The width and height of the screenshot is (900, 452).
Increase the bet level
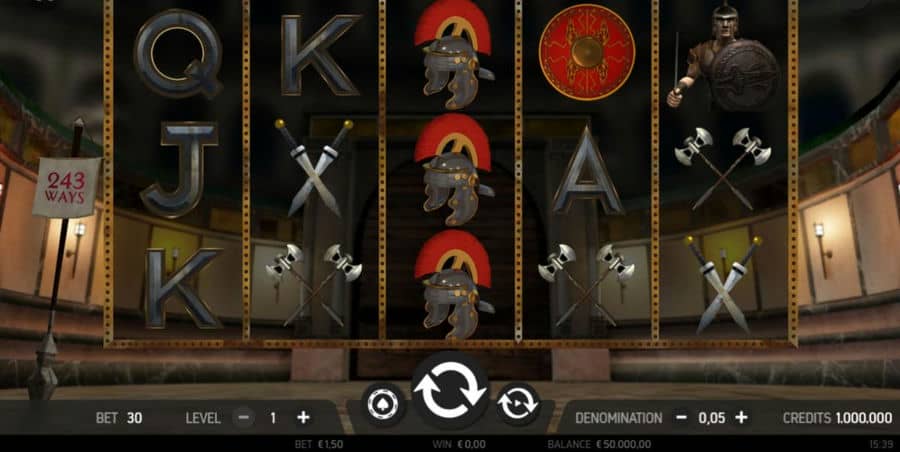(303, 417)
